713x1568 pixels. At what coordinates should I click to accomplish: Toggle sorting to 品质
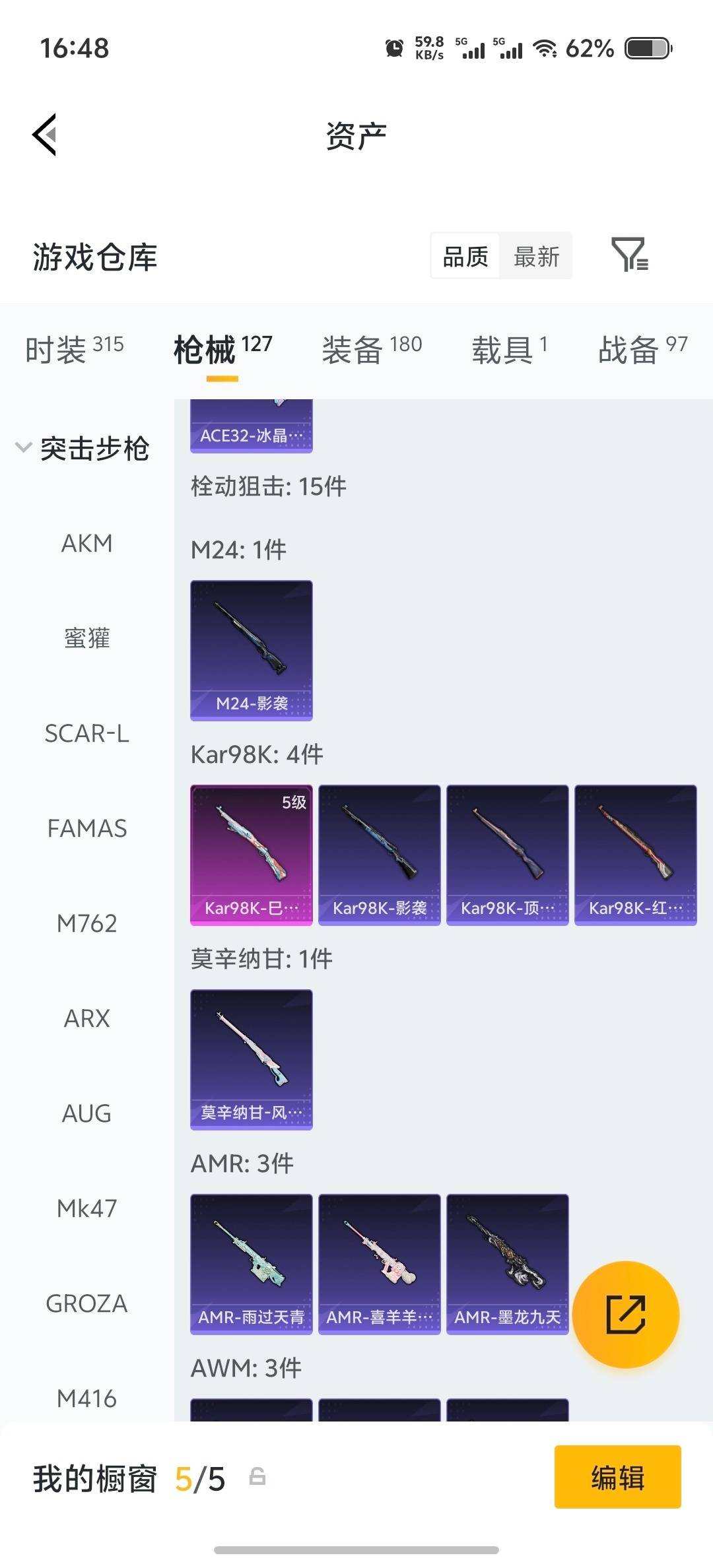tap(465, 256)
